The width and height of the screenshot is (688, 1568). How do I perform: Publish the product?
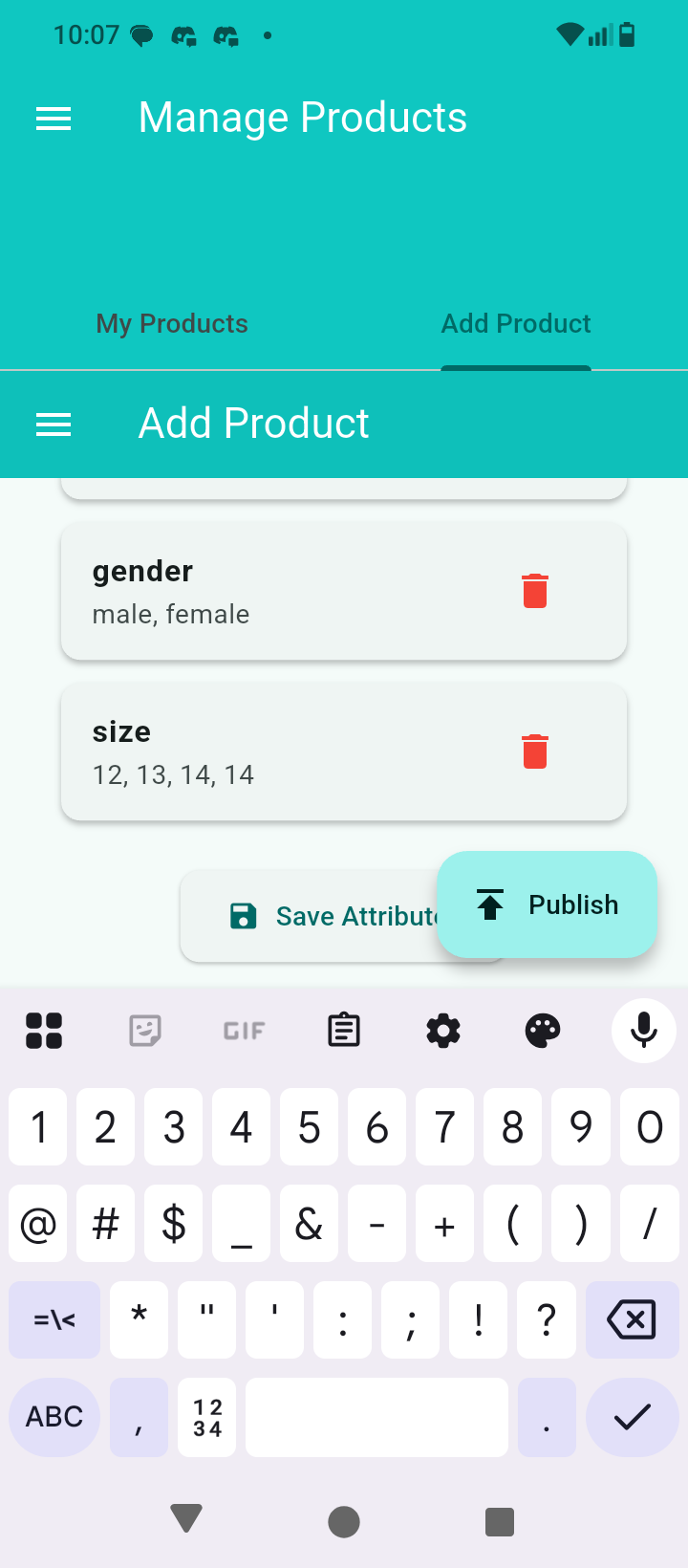point(547,904)
